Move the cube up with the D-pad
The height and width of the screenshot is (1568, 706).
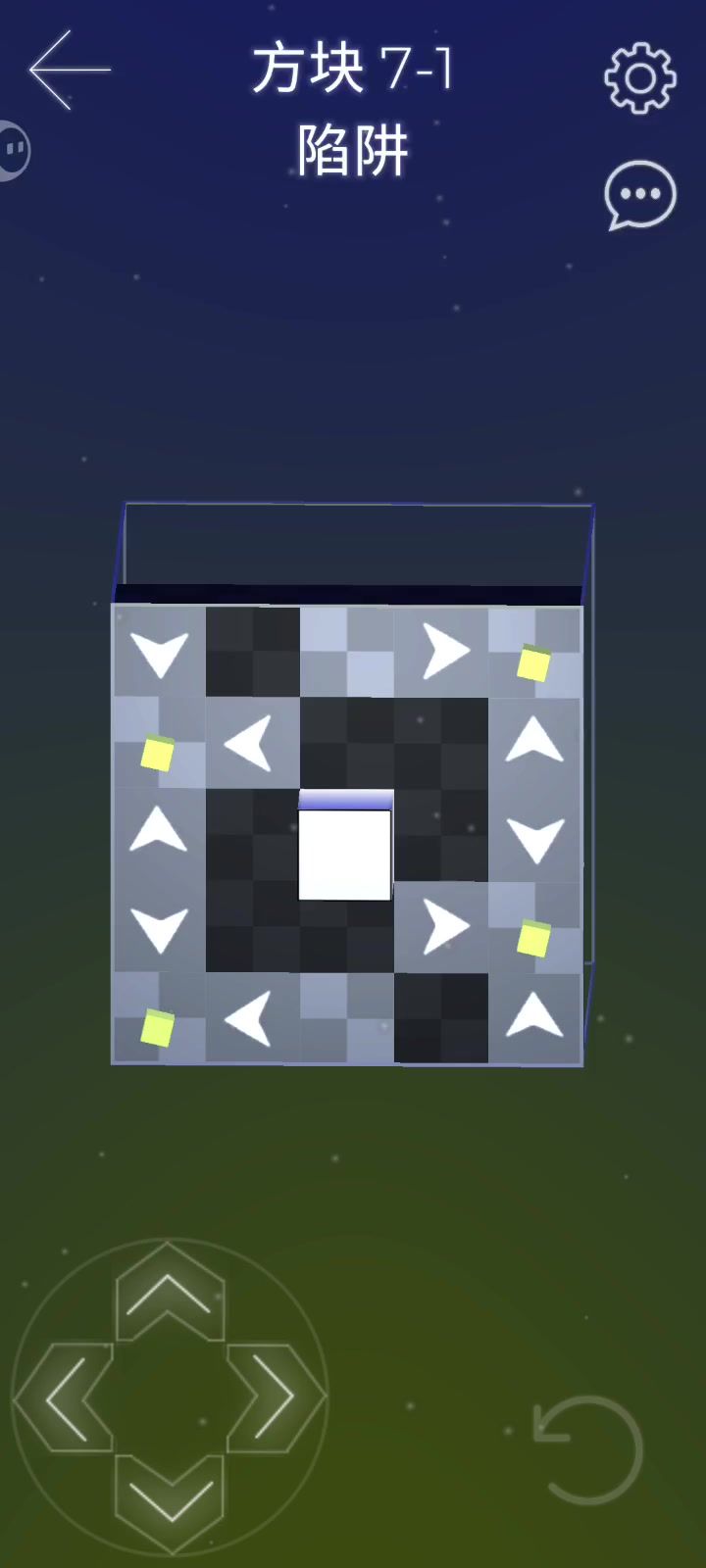(170, 1294)
